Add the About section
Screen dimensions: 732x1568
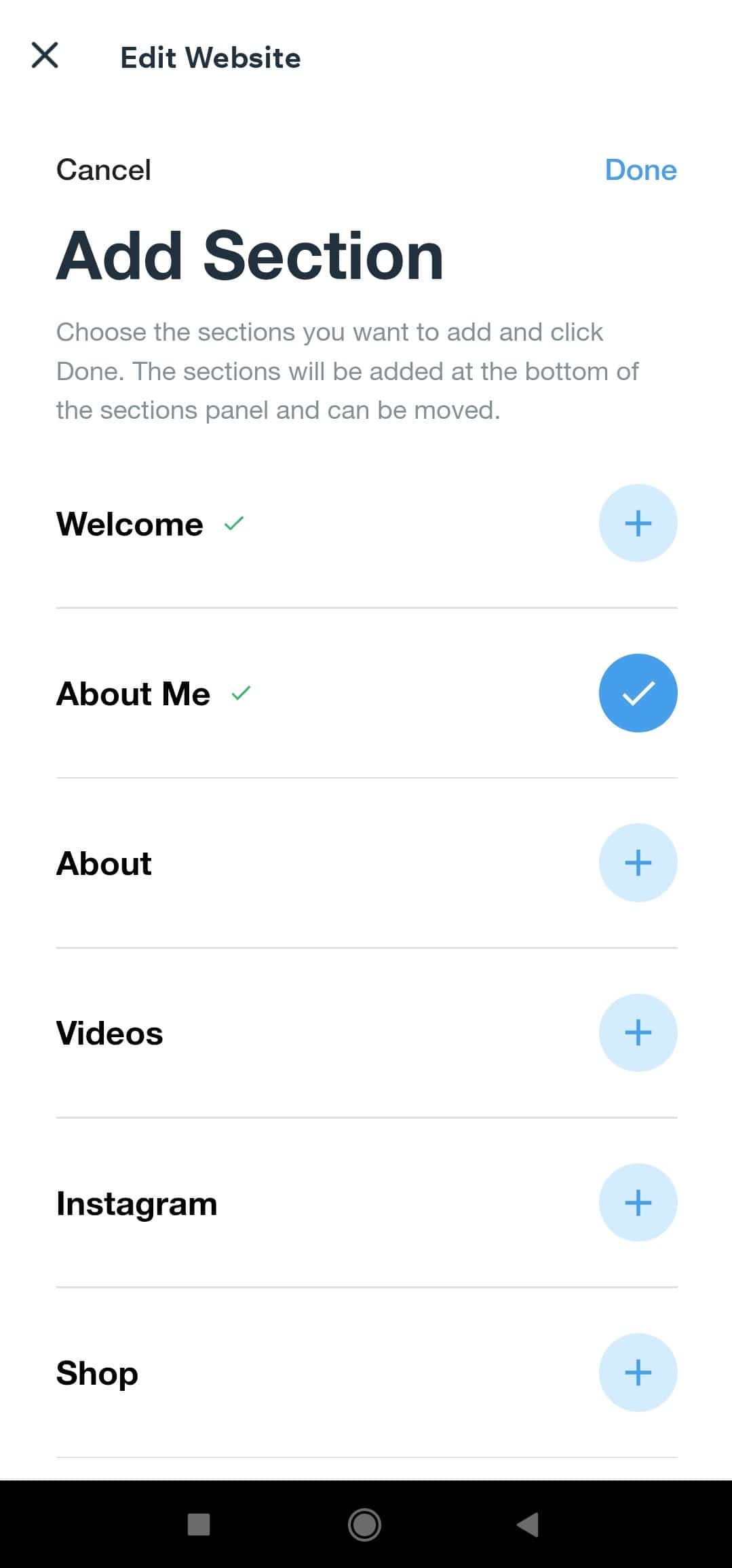638,863
